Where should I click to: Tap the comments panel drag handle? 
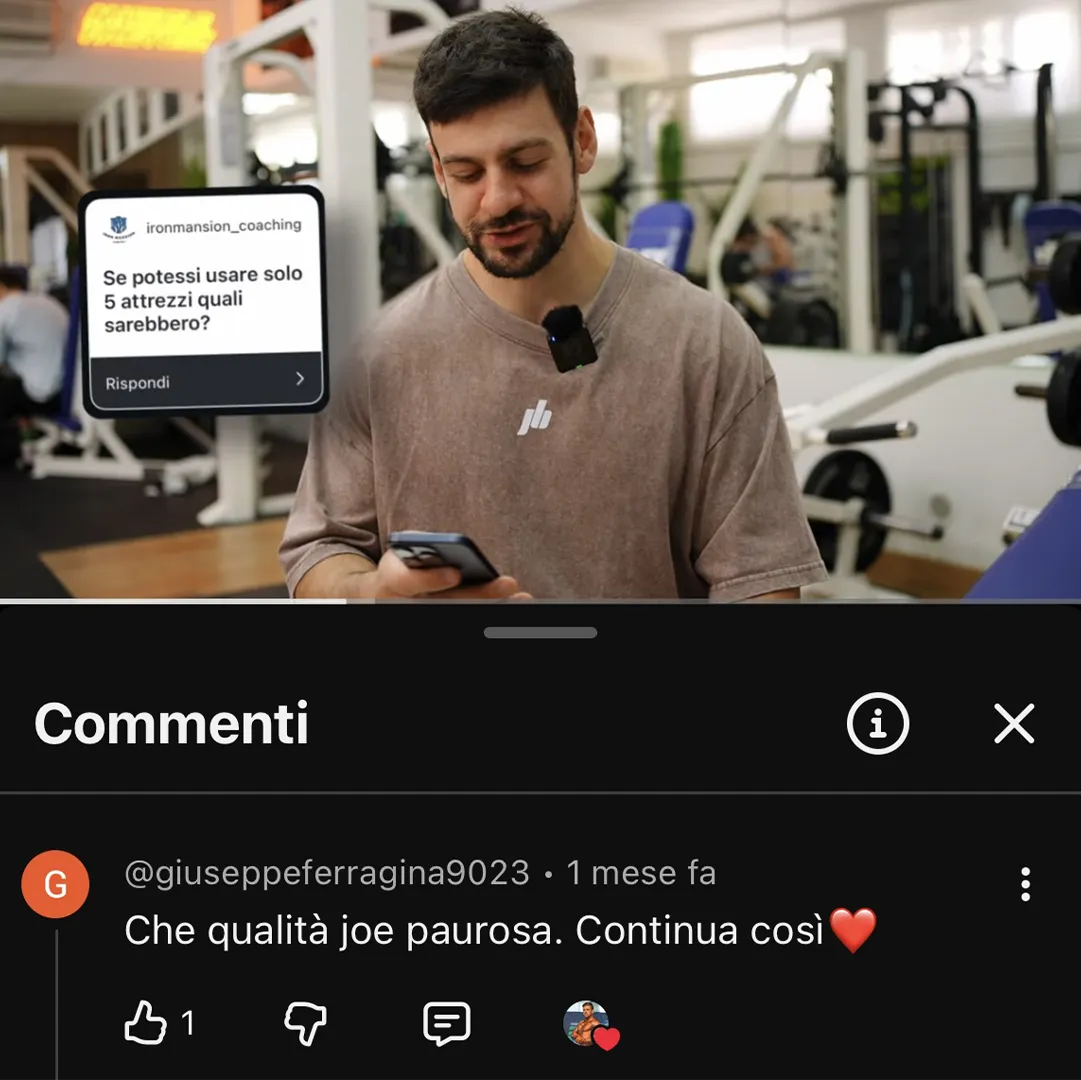540,632
